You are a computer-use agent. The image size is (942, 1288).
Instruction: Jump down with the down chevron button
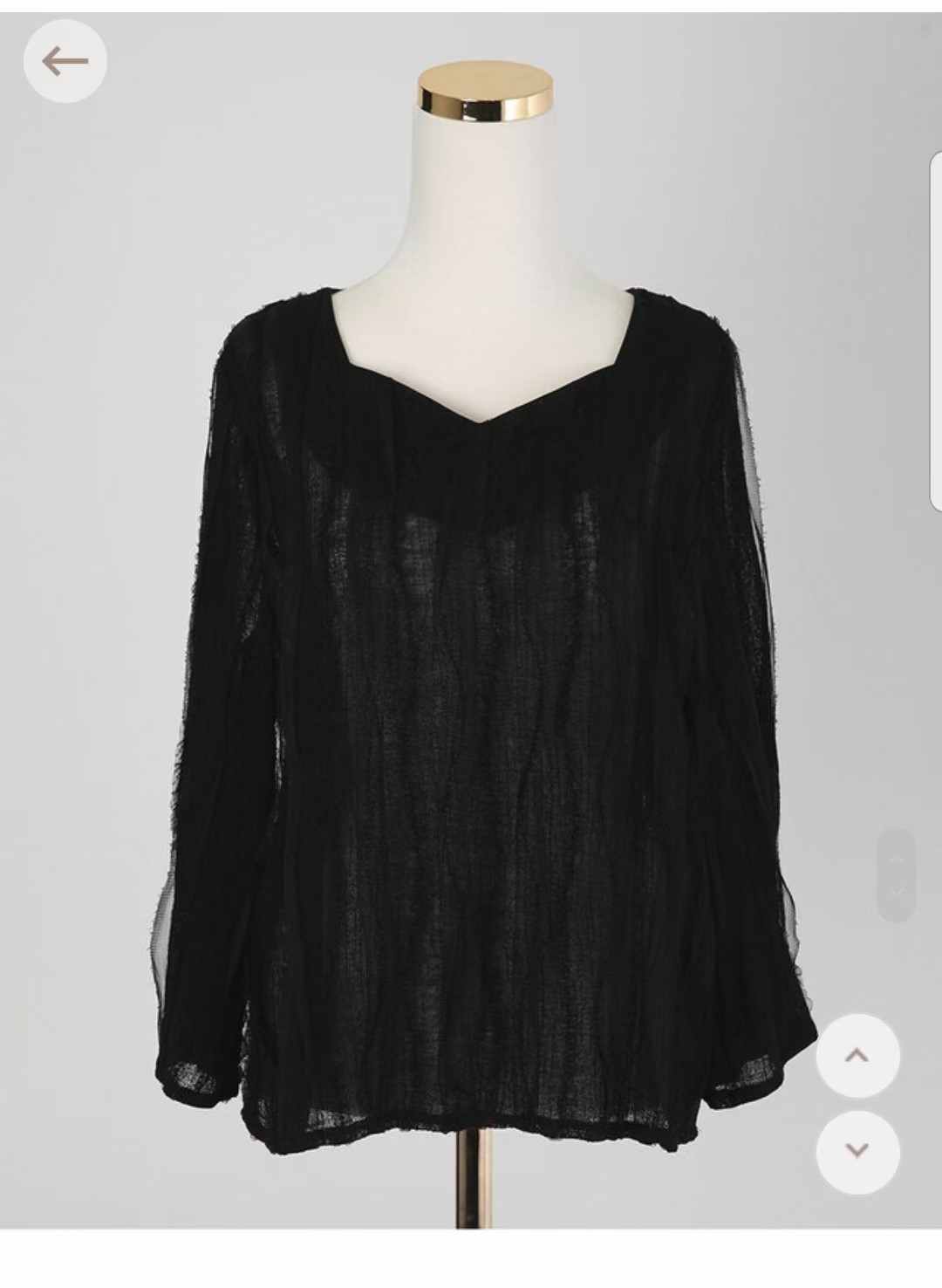pos(857,1151)
